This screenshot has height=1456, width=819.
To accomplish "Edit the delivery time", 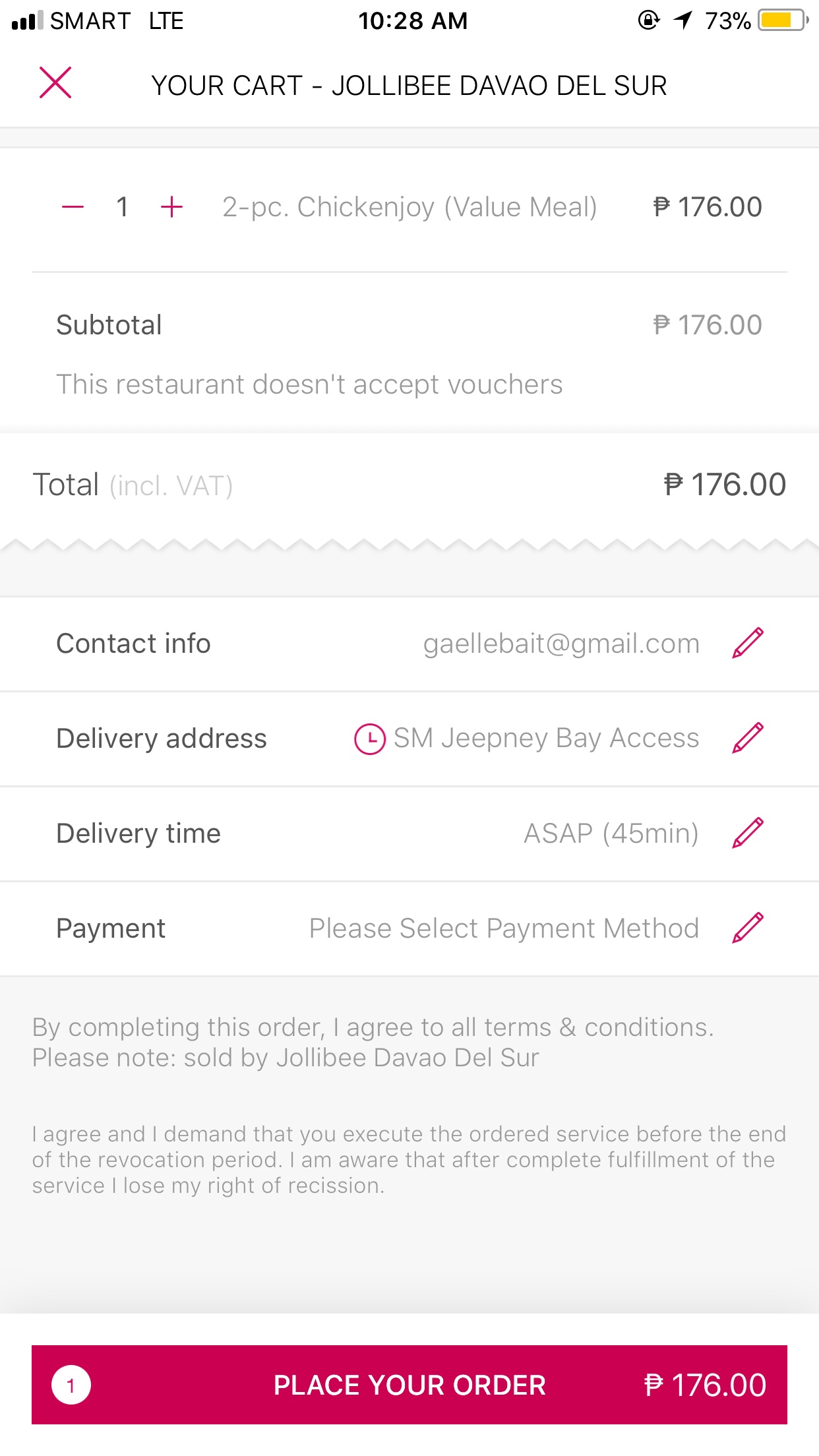I will tap(747, 834).
